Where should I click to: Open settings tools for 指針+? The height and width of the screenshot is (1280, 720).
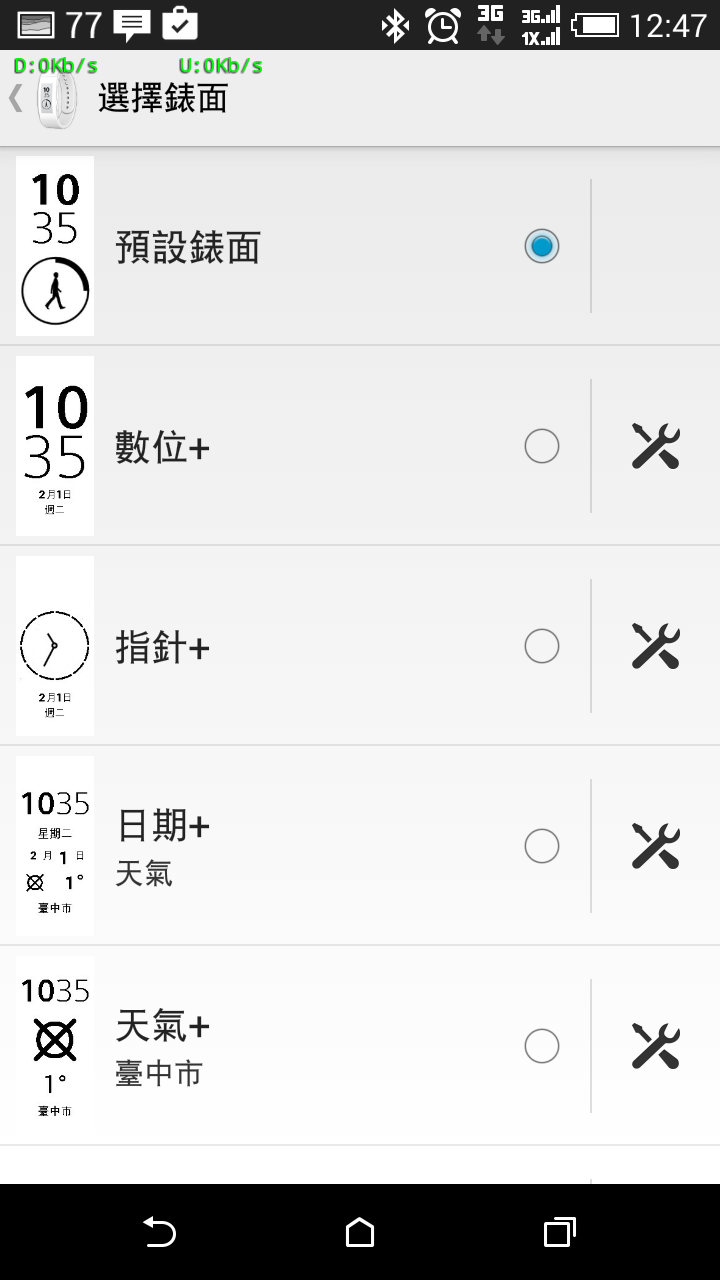click(656, 646)
